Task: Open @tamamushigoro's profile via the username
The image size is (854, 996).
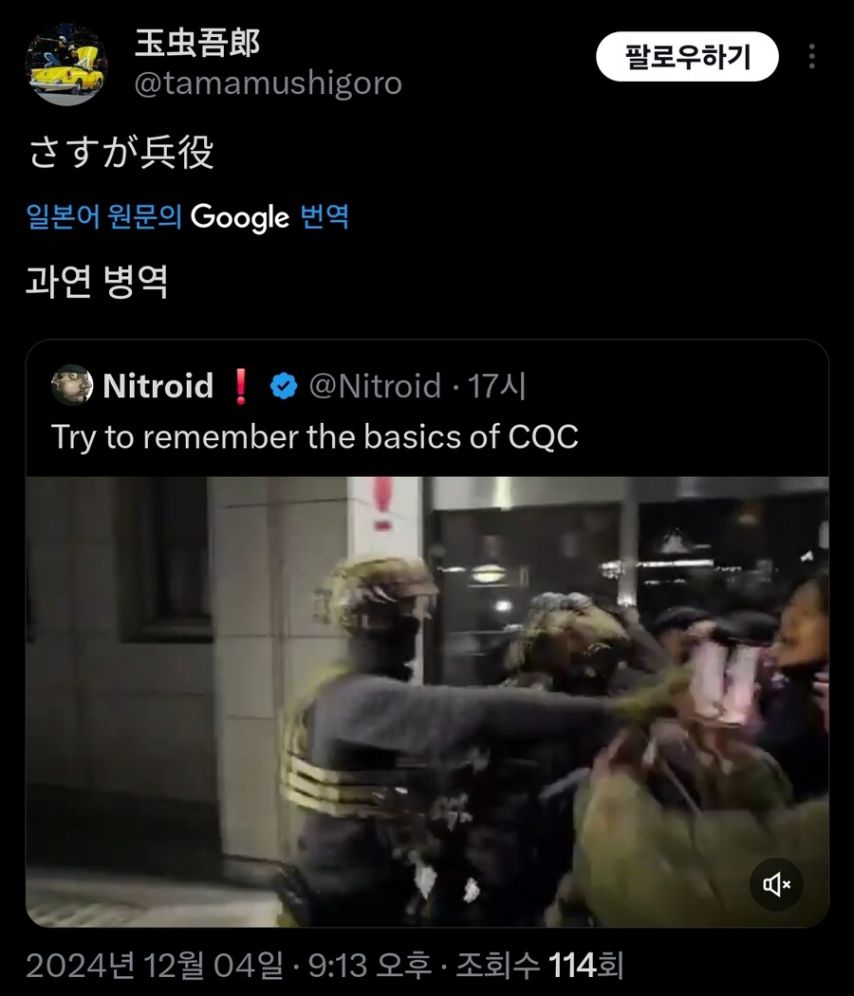Action: pos(268,84)
